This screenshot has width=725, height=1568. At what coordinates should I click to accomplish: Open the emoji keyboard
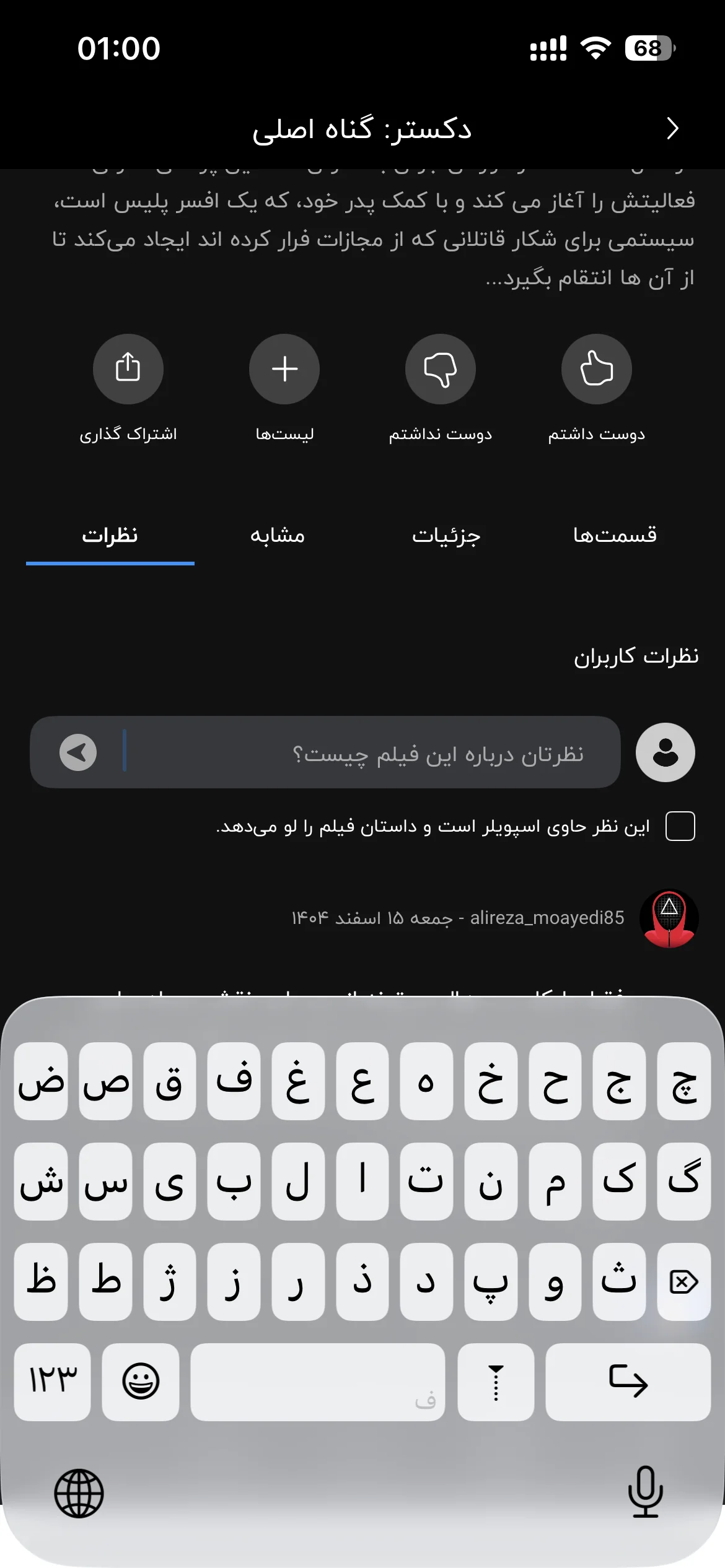coord(141,1382)
